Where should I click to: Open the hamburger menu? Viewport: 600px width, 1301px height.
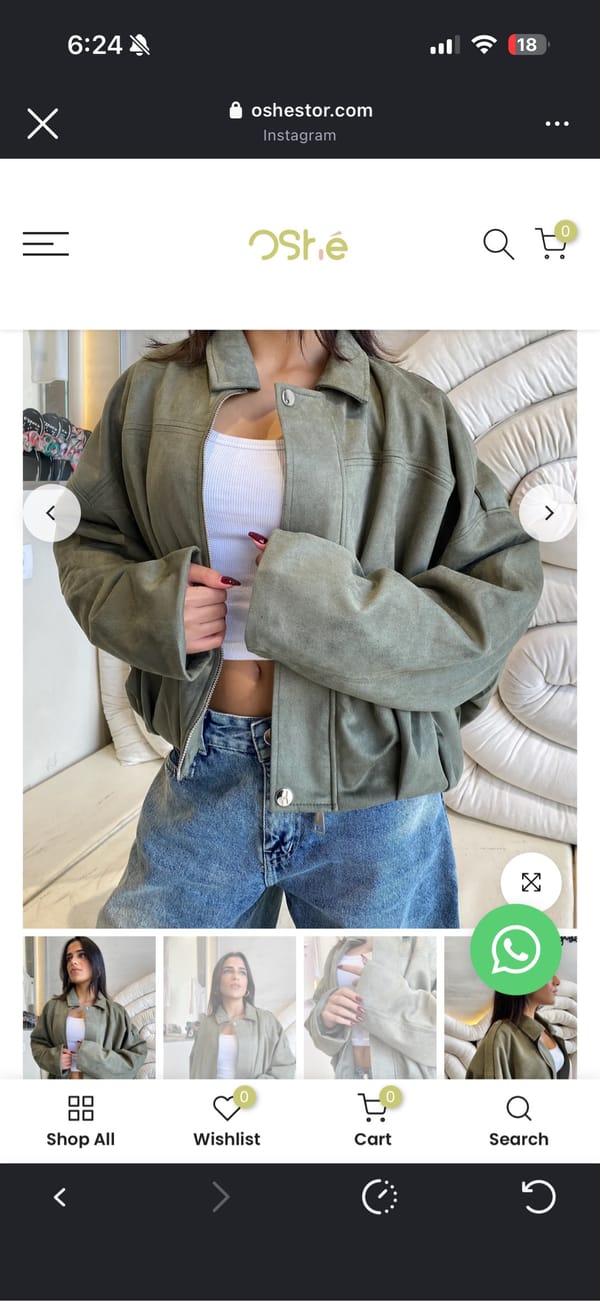(x=46, y=243)
